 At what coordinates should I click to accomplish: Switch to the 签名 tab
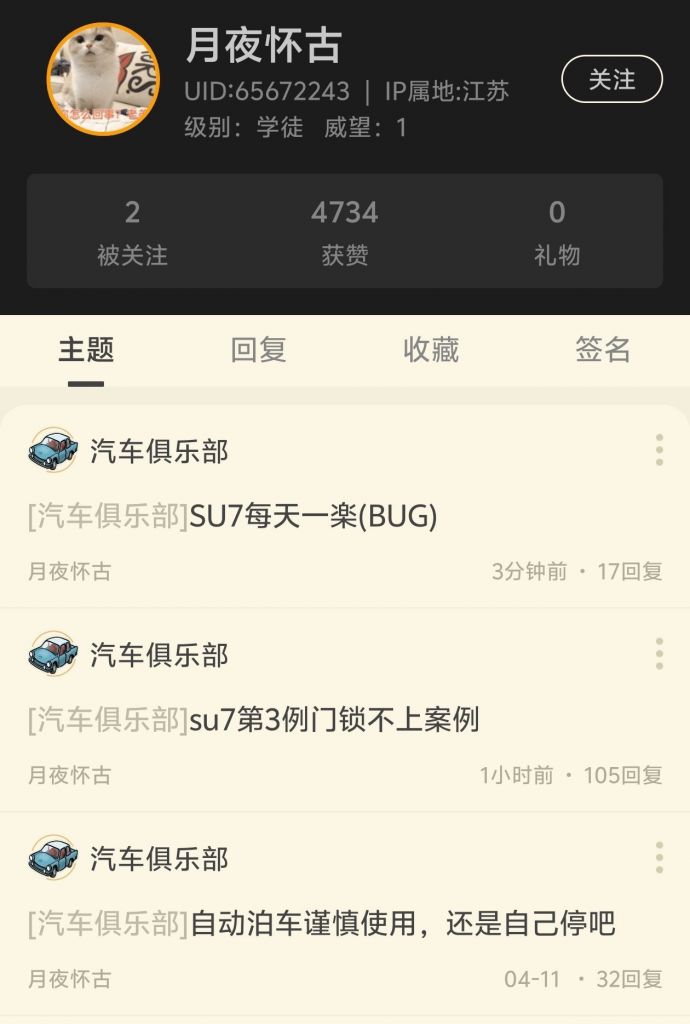603,349
